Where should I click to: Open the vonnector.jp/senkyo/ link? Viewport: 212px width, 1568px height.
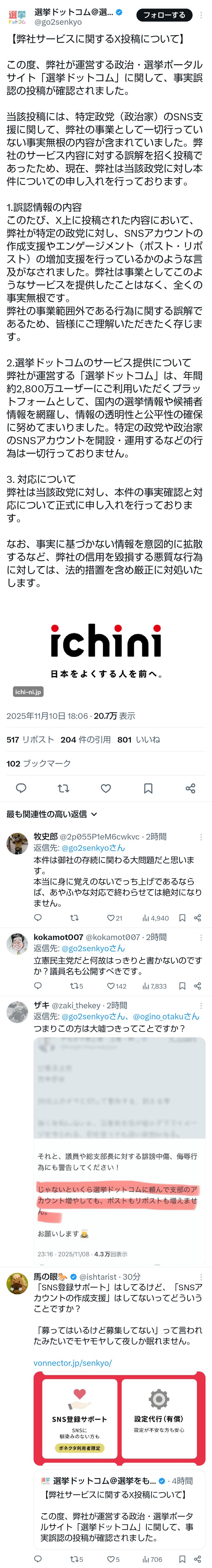point(73,1363)
